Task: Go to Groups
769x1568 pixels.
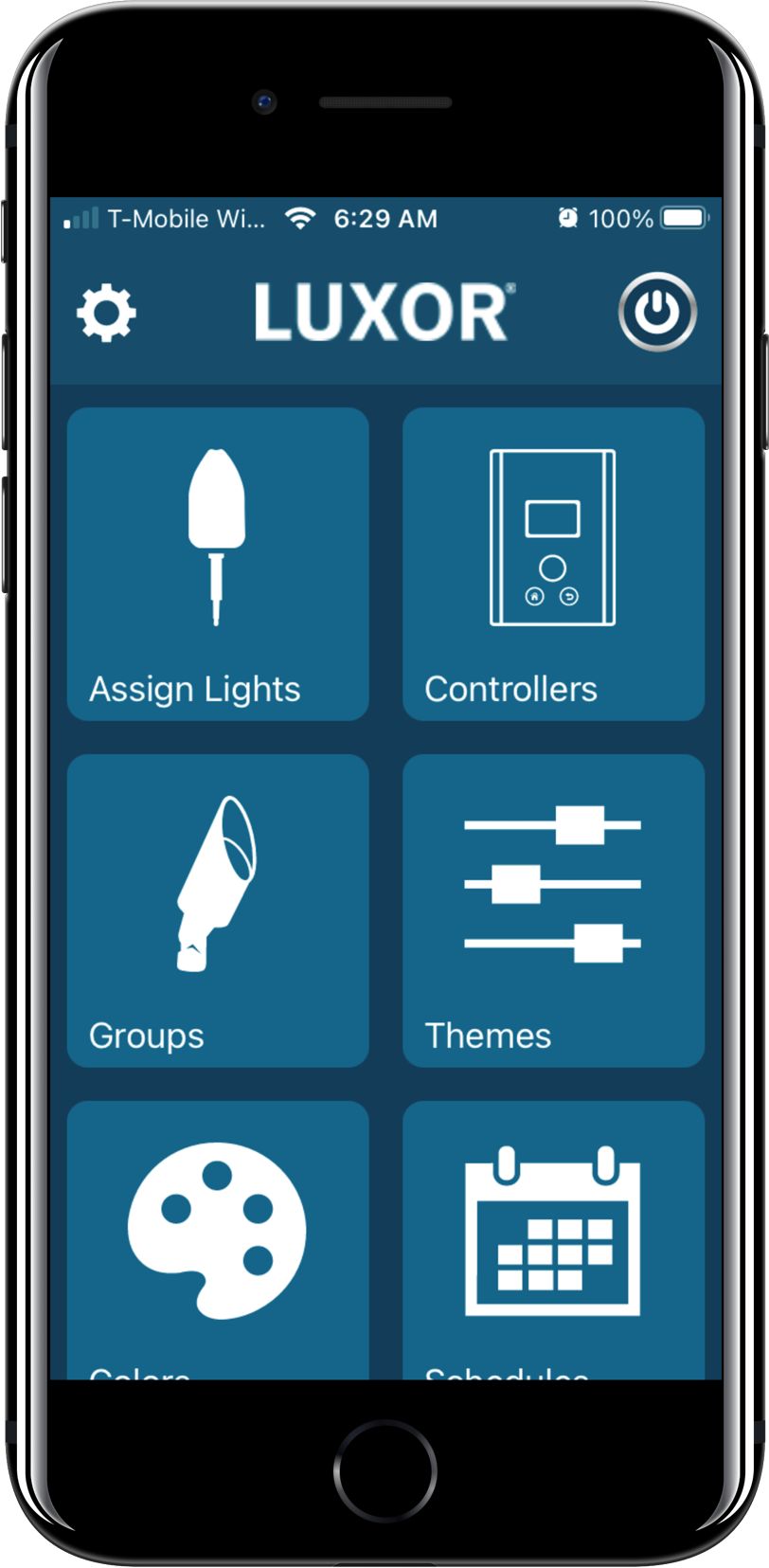Action: pos(218,910)
